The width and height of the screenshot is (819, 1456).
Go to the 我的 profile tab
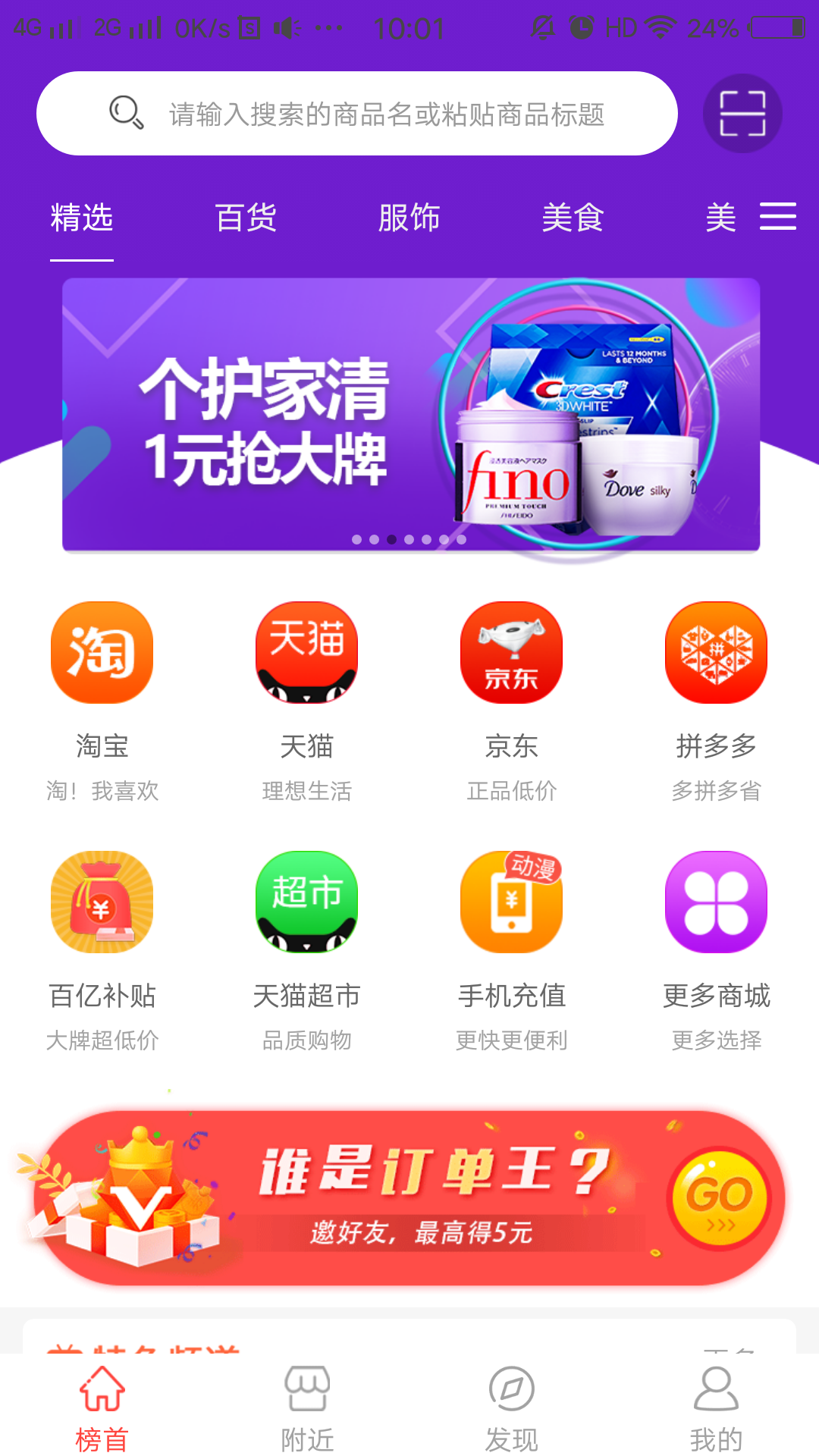[716, 1407]
